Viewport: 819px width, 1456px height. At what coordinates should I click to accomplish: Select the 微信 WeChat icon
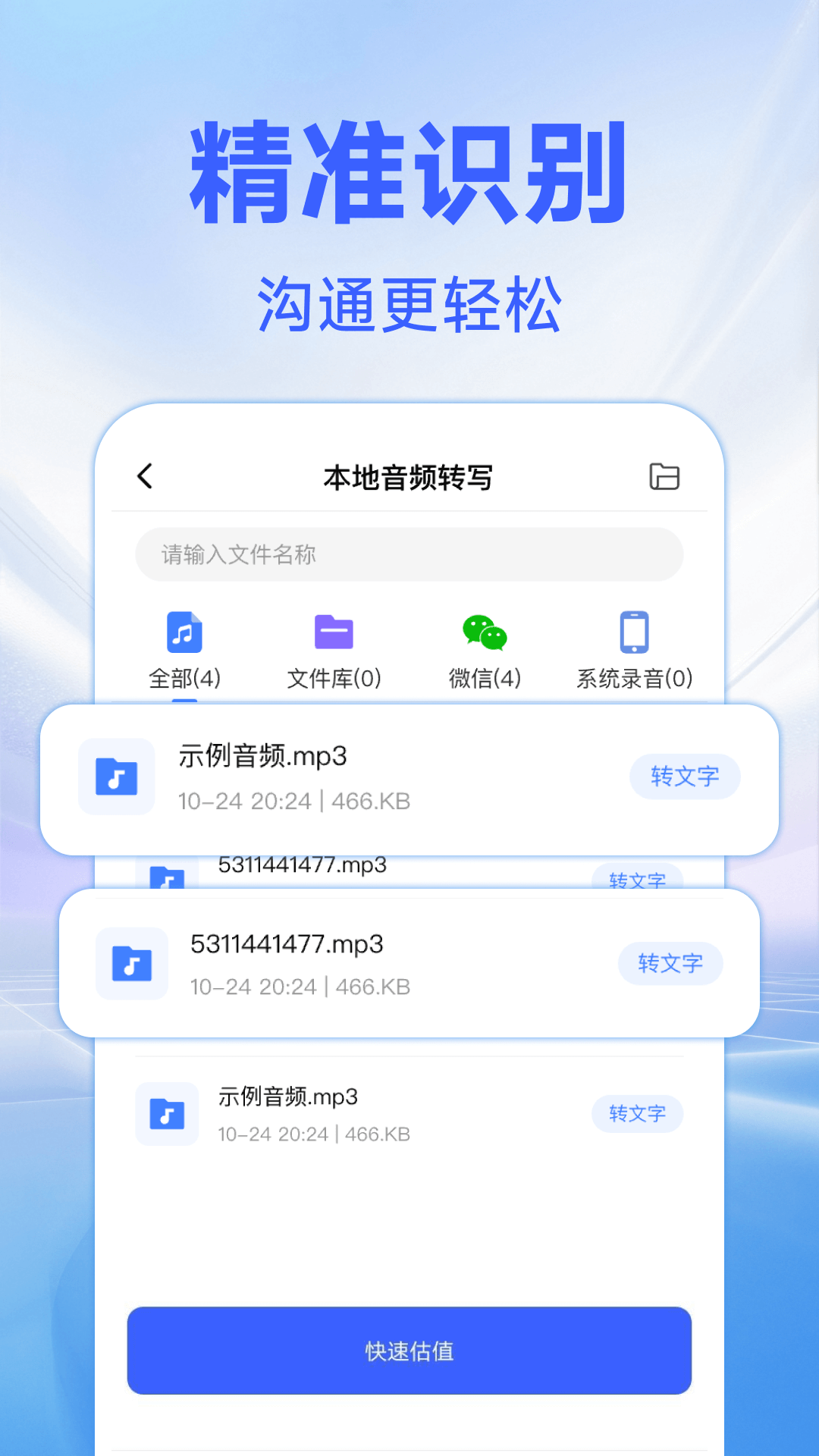click(x=483, y=633)
